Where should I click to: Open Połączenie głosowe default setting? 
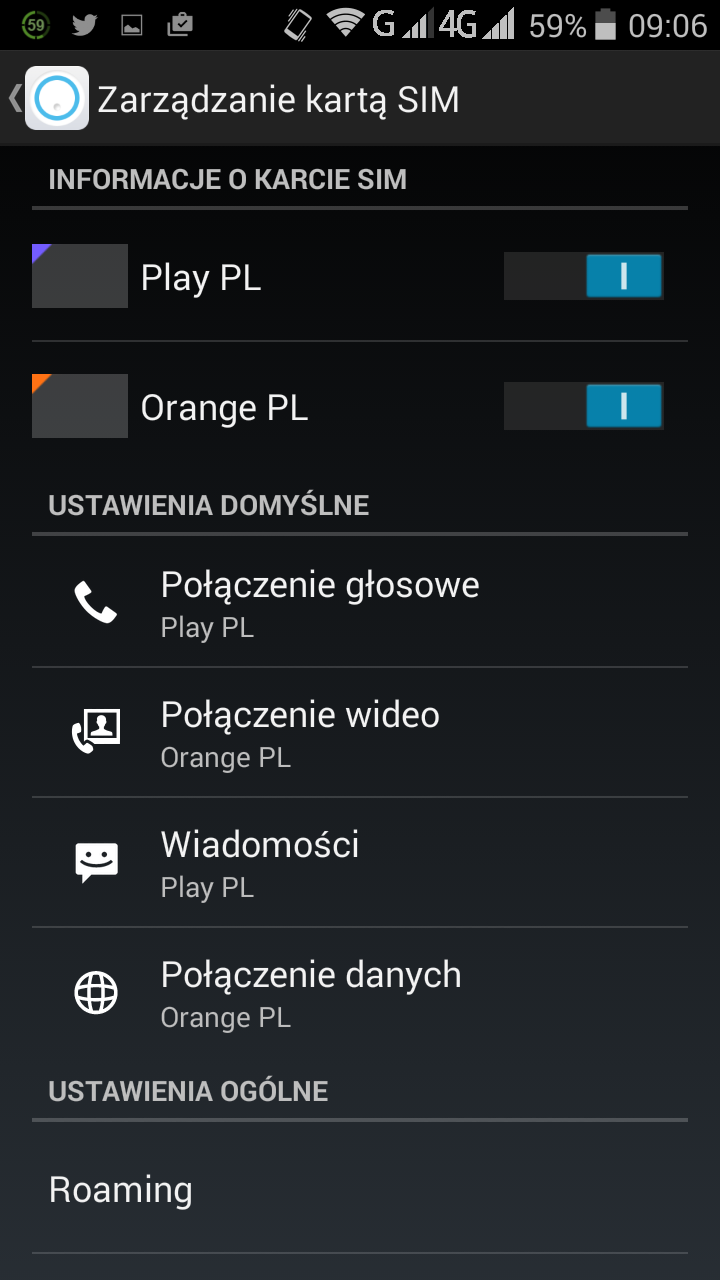click(x=360, y=602)
